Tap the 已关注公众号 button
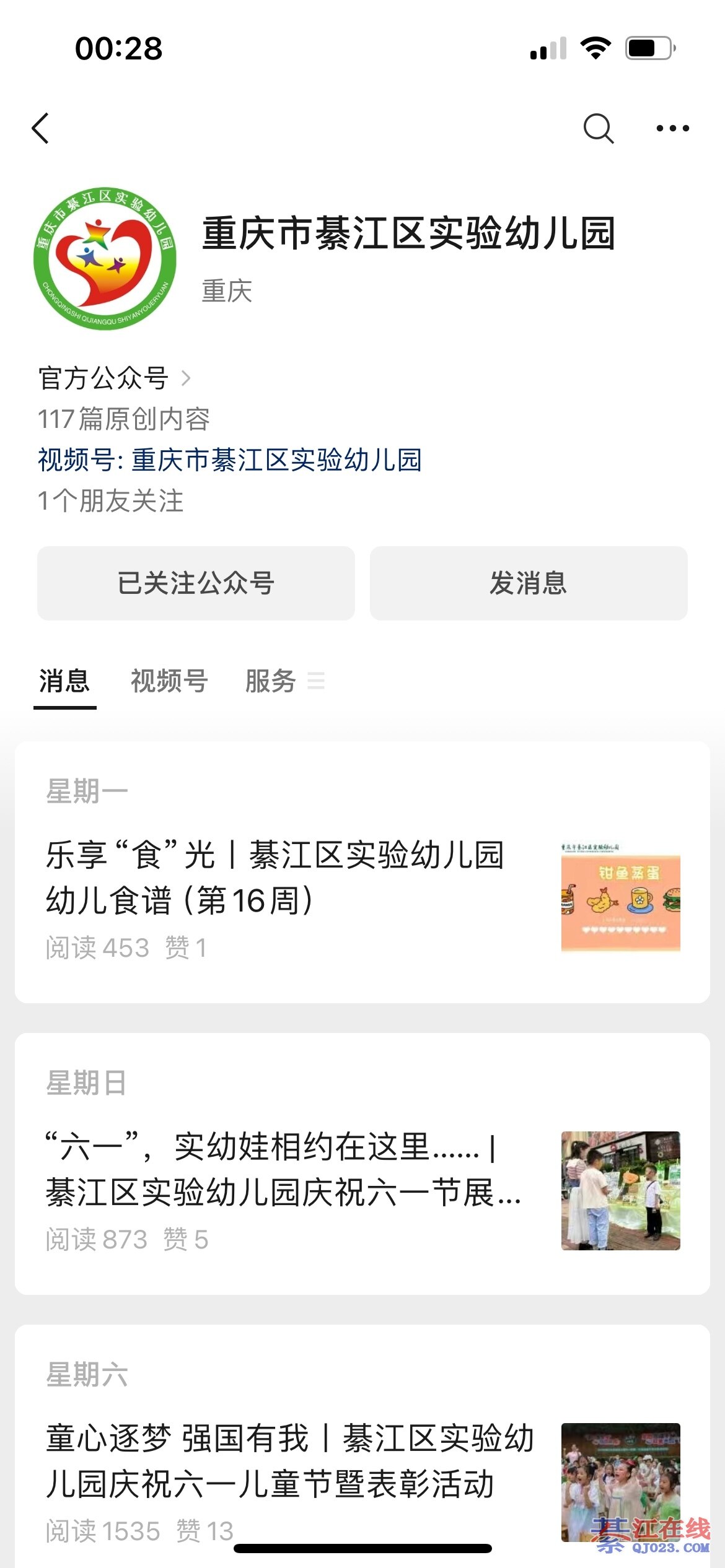Screen dimensions: 725x1568 pos(196,583)
